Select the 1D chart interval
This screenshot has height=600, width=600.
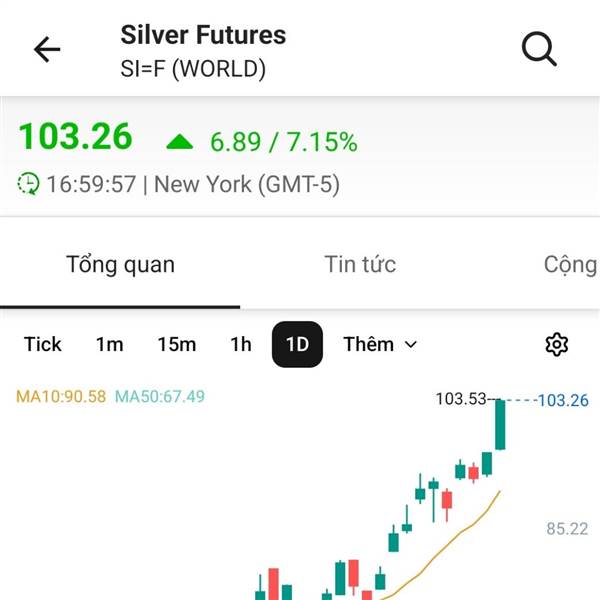coord(297,344)
